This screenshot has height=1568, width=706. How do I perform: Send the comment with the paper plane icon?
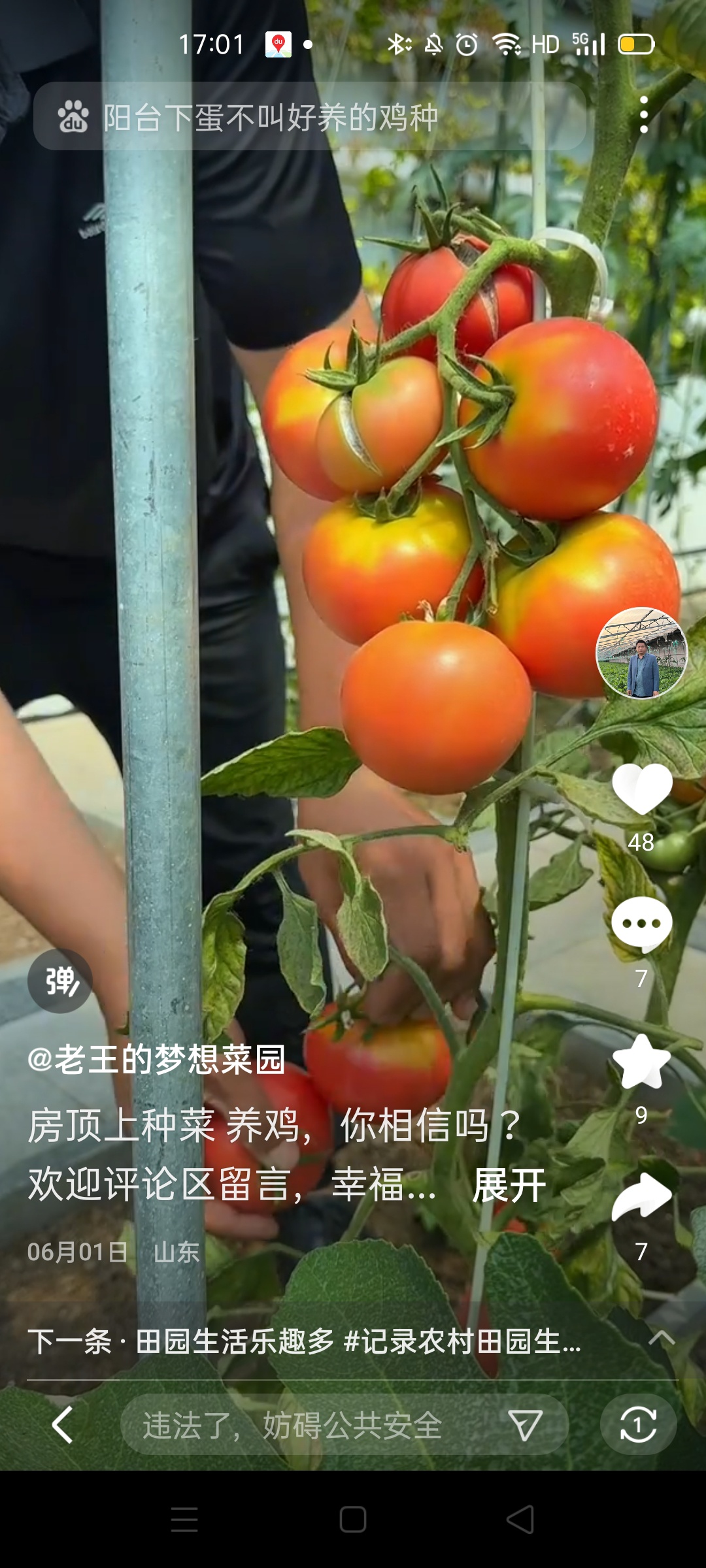coord(525,1425)
